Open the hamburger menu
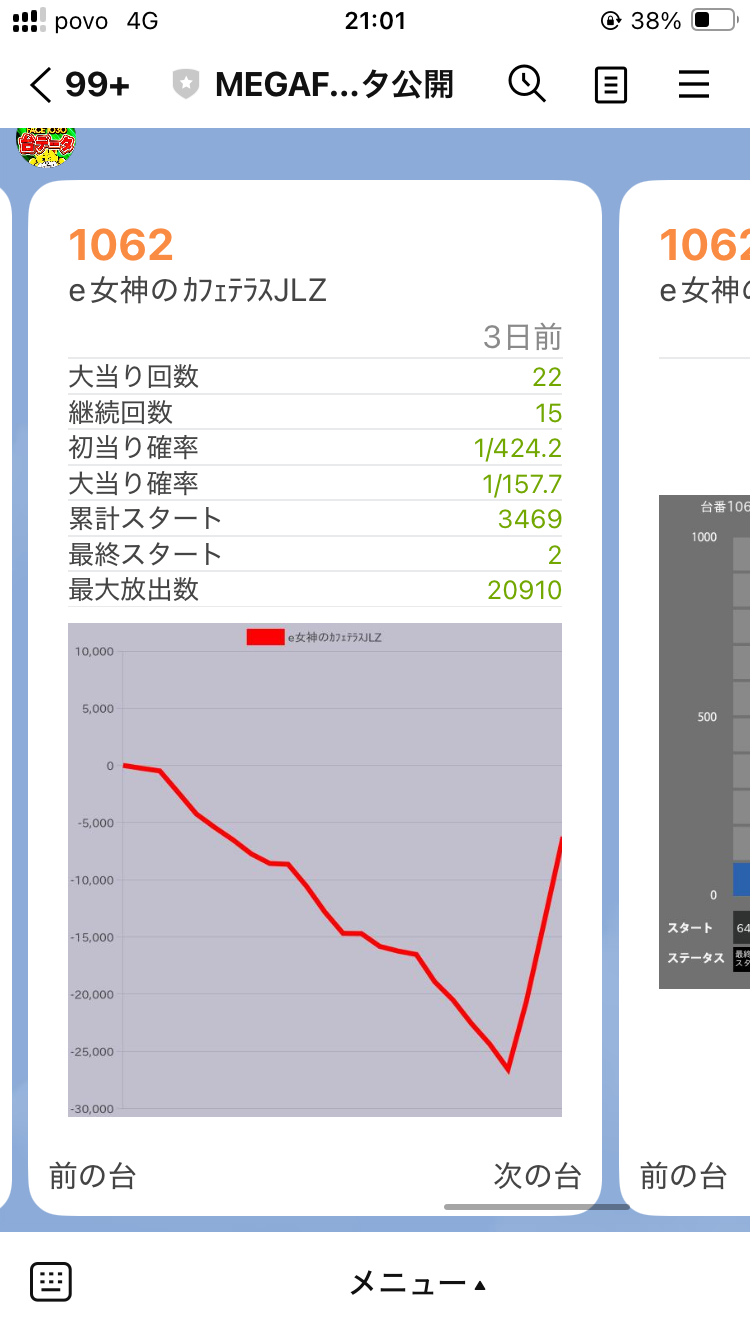 pyautogui.click(x=693, y=84)
